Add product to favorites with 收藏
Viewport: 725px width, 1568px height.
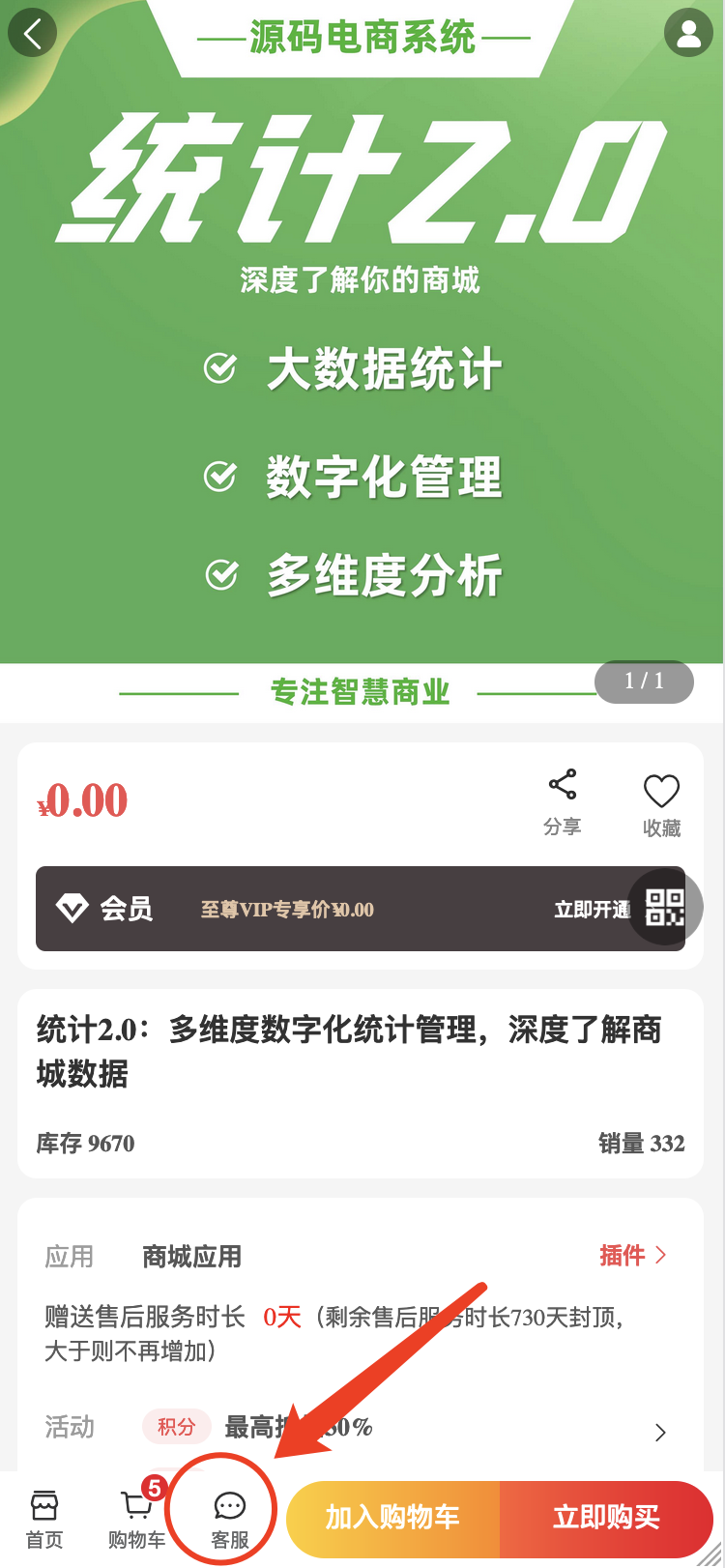[662, 804]
